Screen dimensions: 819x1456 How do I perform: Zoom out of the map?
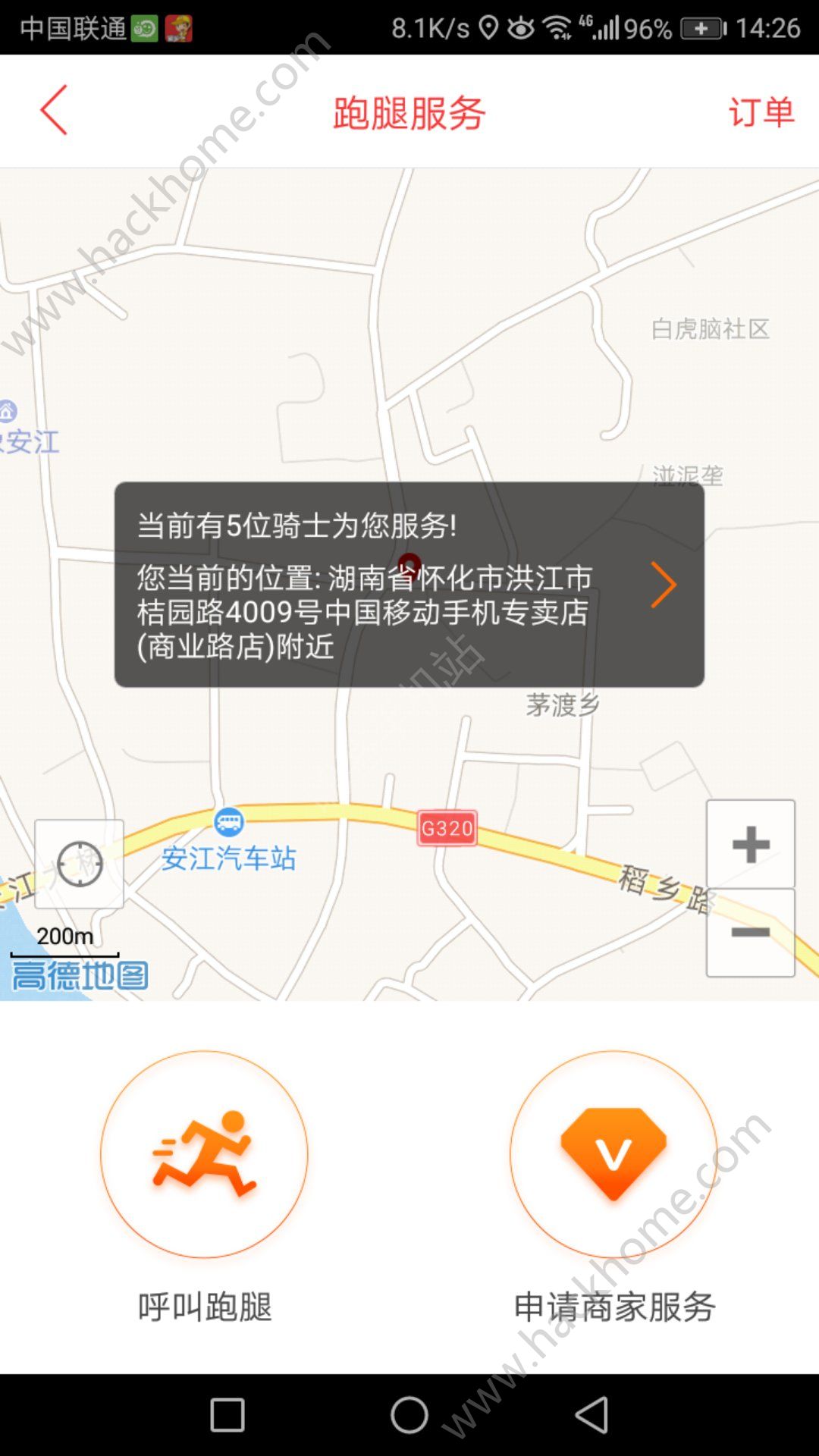(x=751, y=933)
